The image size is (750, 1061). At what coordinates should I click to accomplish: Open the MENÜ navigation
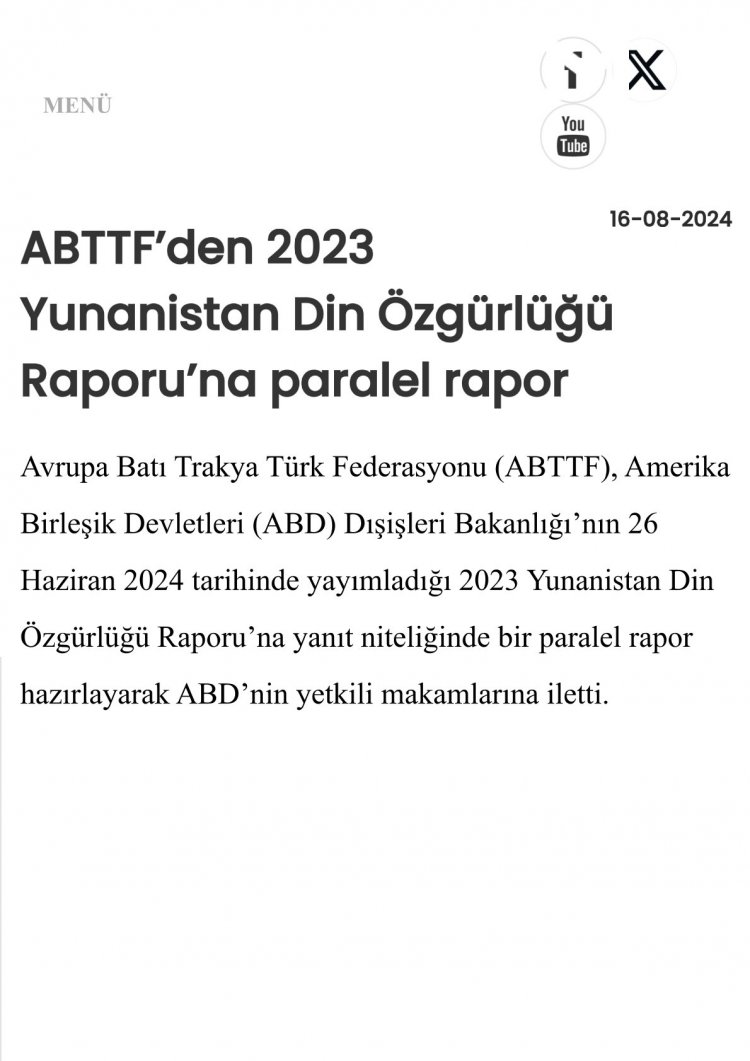pos(77,106)
